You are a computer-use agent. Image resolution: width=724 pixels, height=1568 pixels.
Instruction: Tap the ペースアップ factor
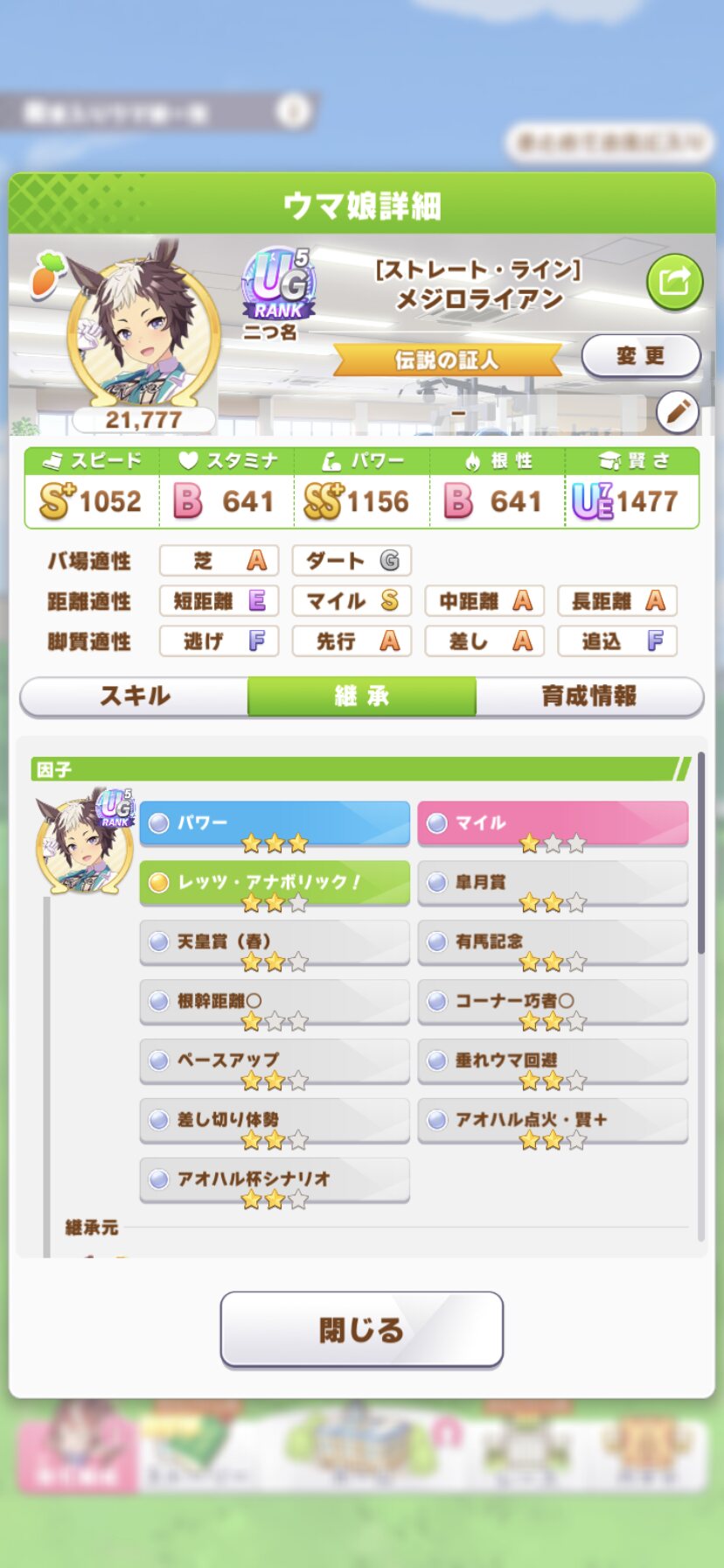275,1060
